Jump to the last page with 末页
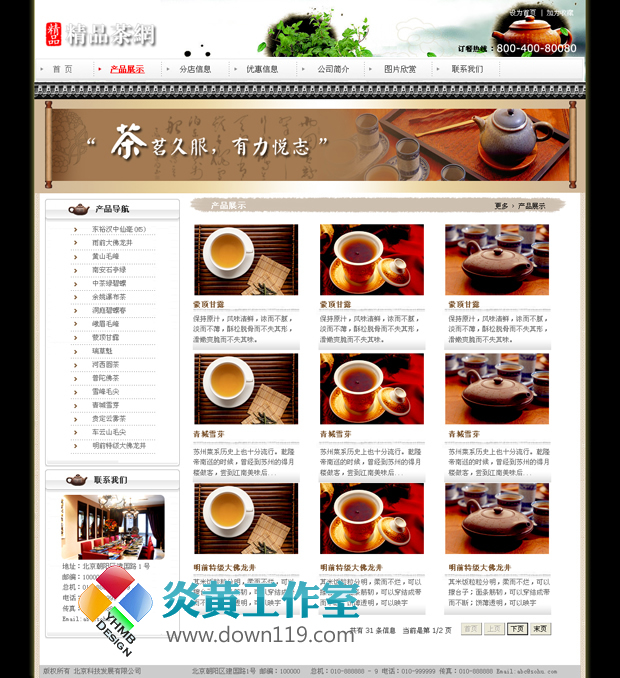 pos(540,629)
